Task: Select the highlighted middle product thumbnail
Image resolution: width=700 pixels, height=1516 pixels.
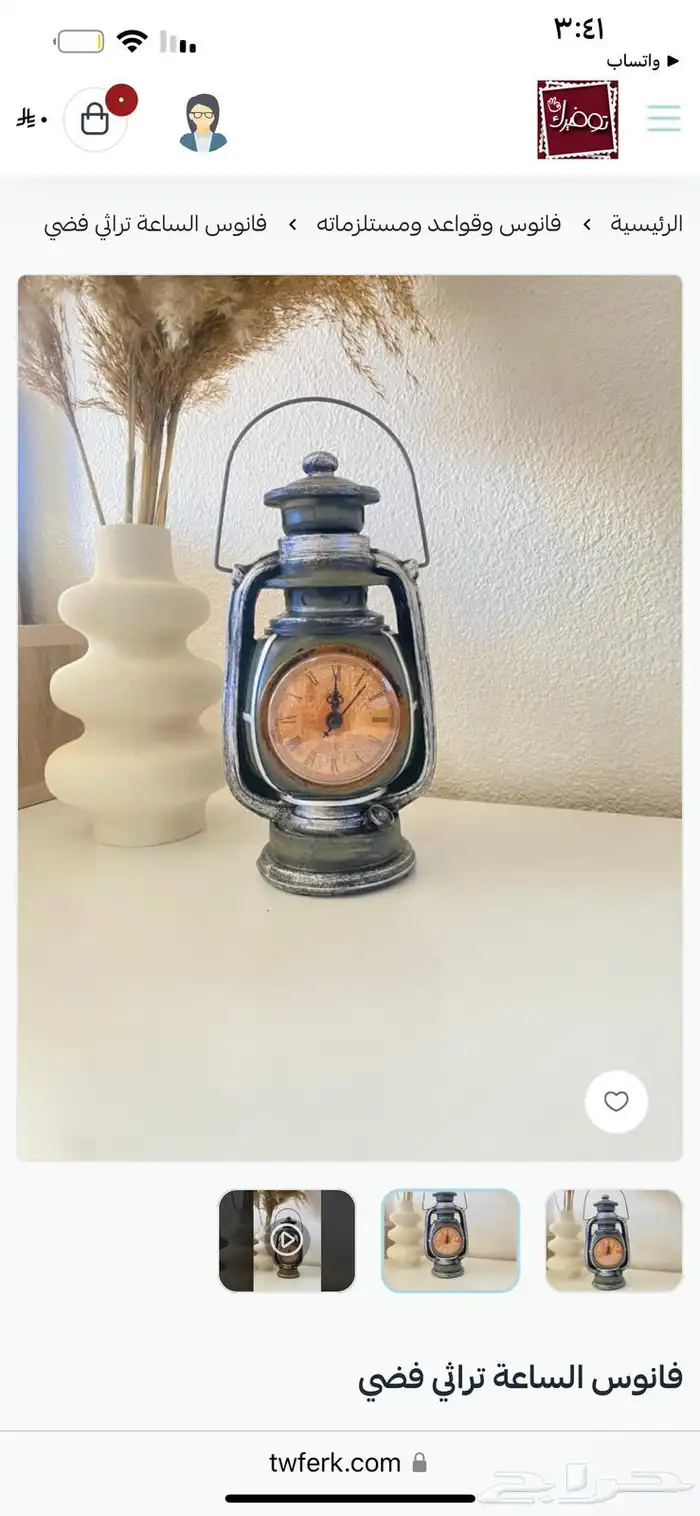Action: coord(450,1240)
